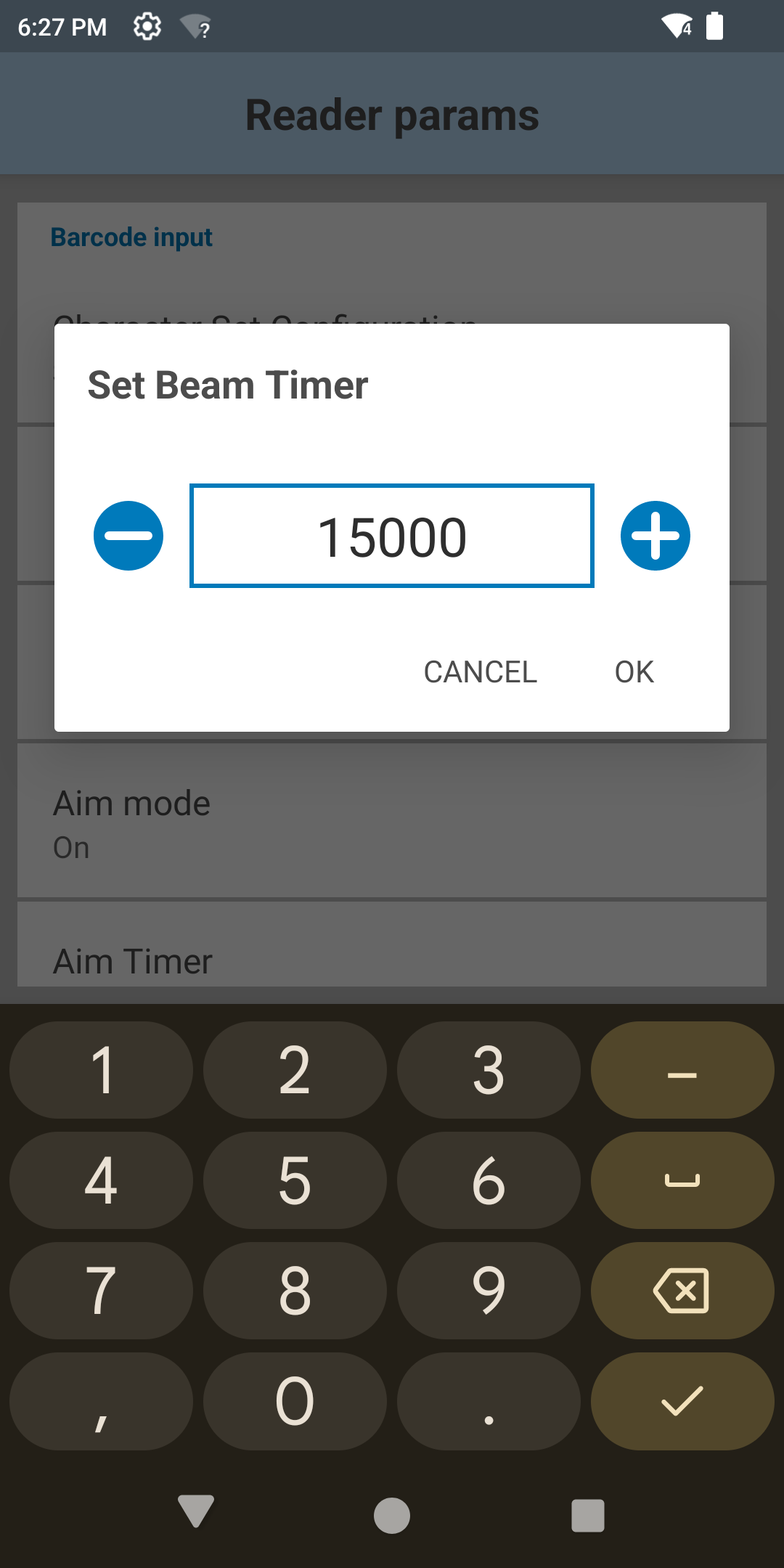Screen dimensions: 784x1568
Task: Tap the backspace key on the keypad
Action: [682, 1291]
